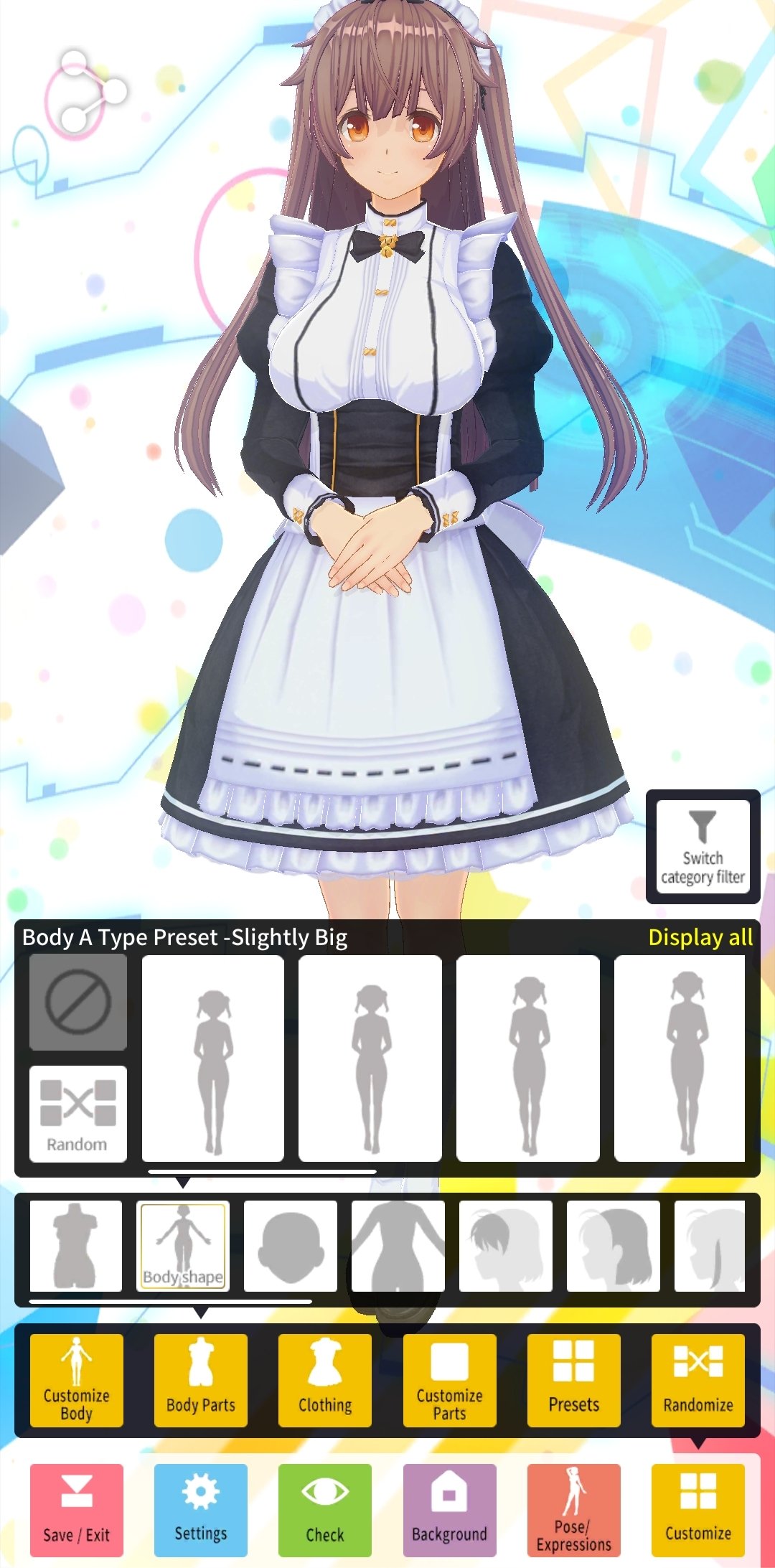This screenshot has width=775, height=1568.
Task: Open Customize Body
Action: pos(76,1380)
